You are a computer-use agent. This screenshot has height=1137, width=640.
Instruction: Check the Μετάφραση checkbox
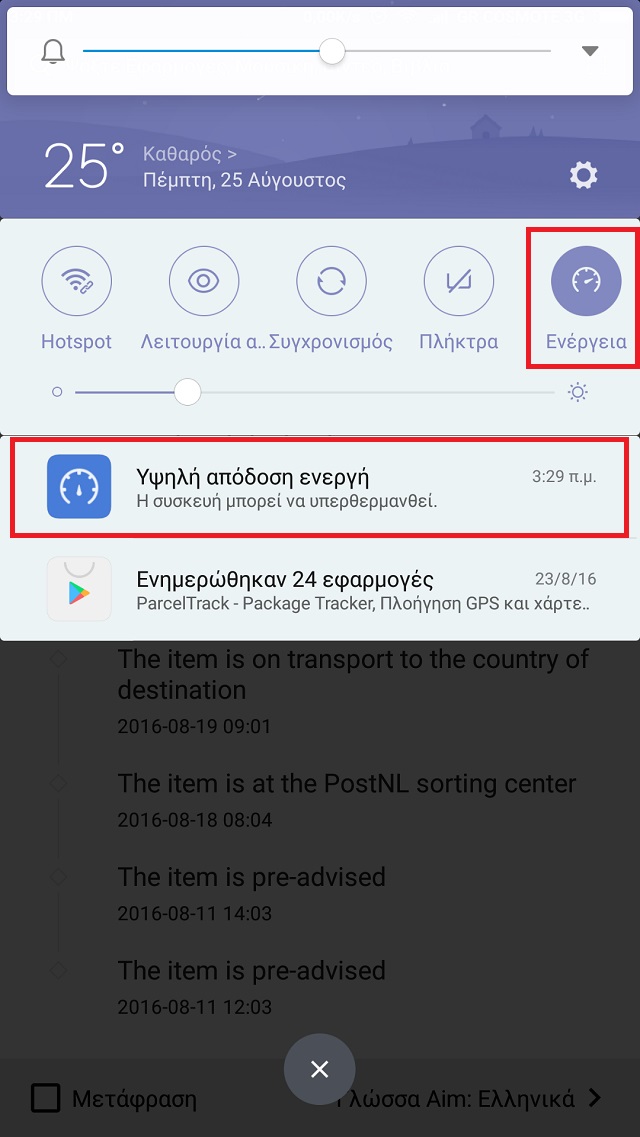coord(45,1099)
